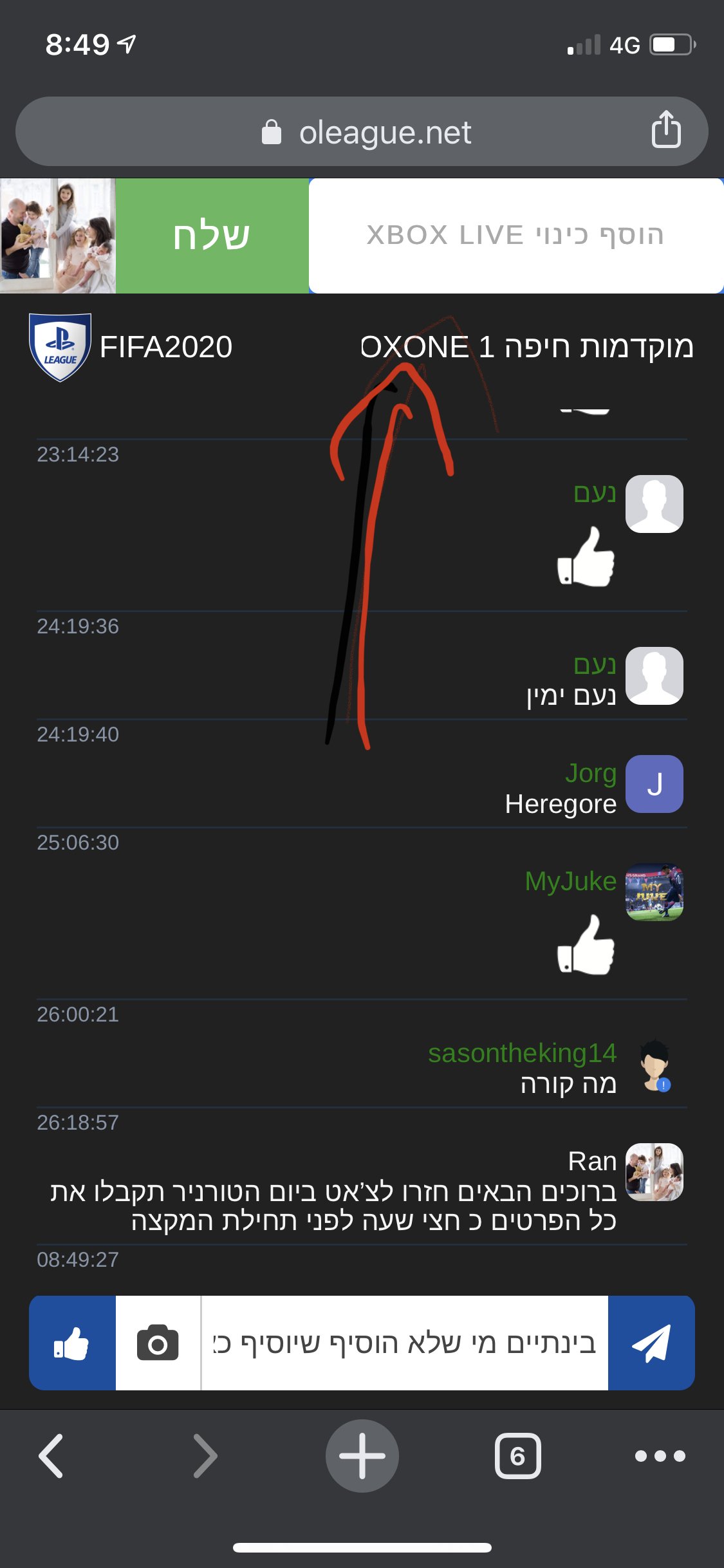Go forward in the browser

(205, 1455)
